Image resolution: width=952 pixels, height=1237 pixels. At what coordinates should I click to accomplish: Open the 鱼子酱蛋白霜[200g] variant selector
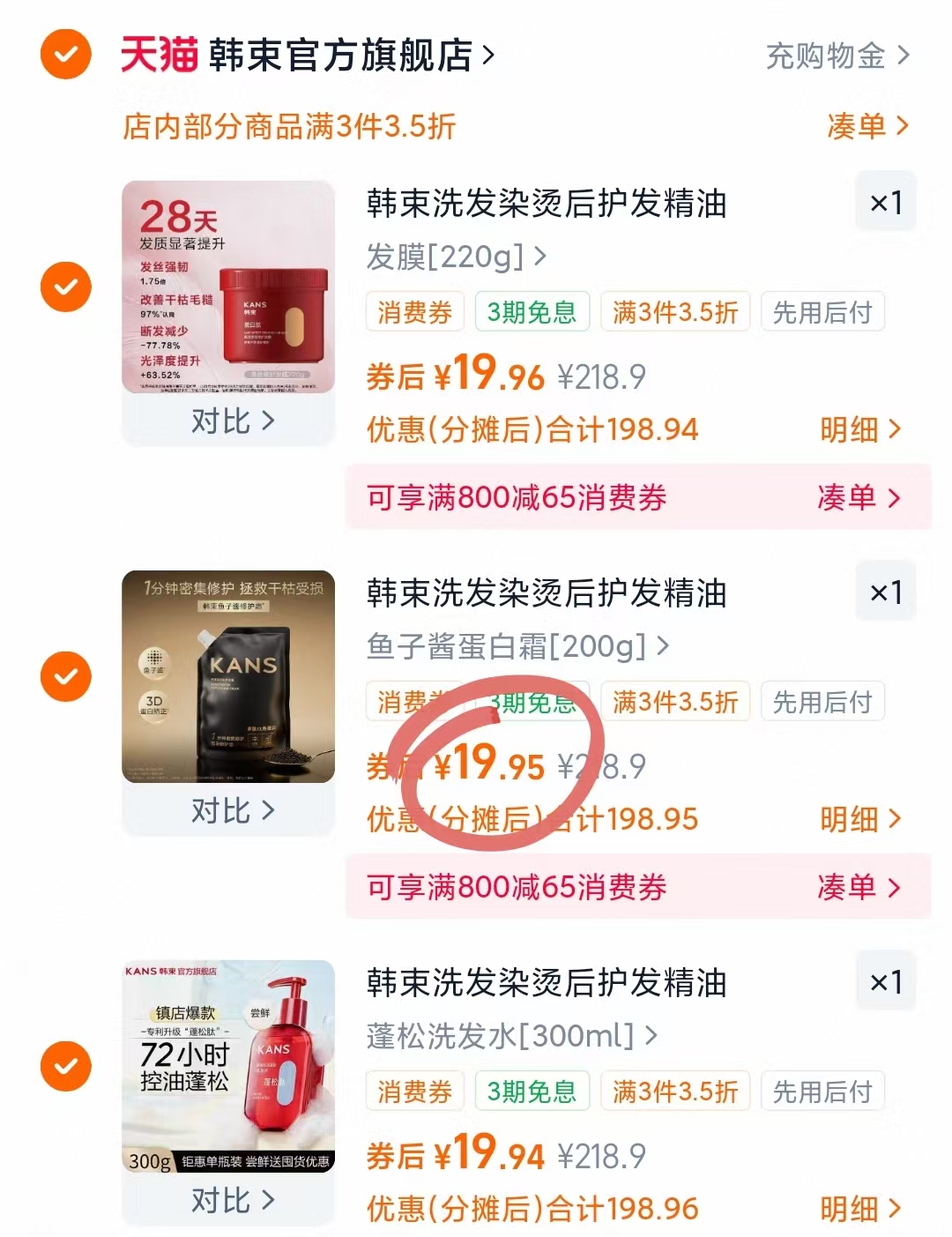(x=516, y=646)
